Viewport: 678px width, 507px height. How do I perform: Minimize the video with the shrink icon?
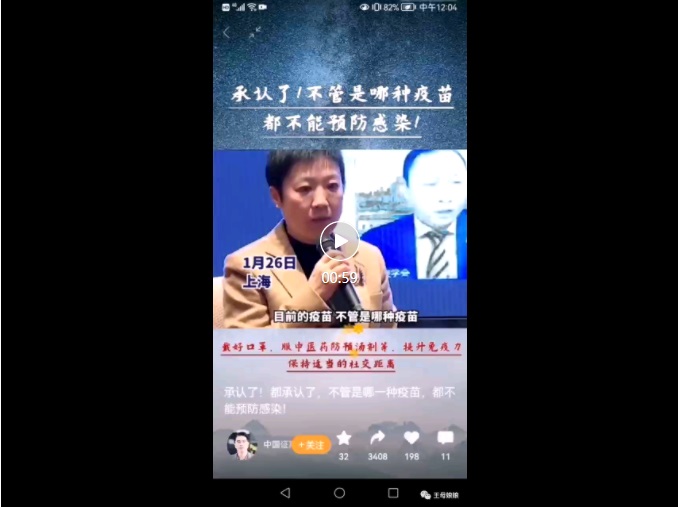(254, 32)
